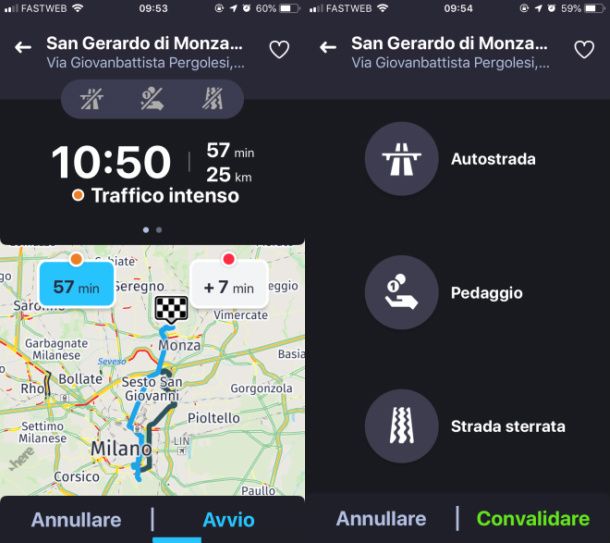The width and height of the screenshot is (610, 543).
Task: Choose the alternative +7 min route
Action: (228, 287)
